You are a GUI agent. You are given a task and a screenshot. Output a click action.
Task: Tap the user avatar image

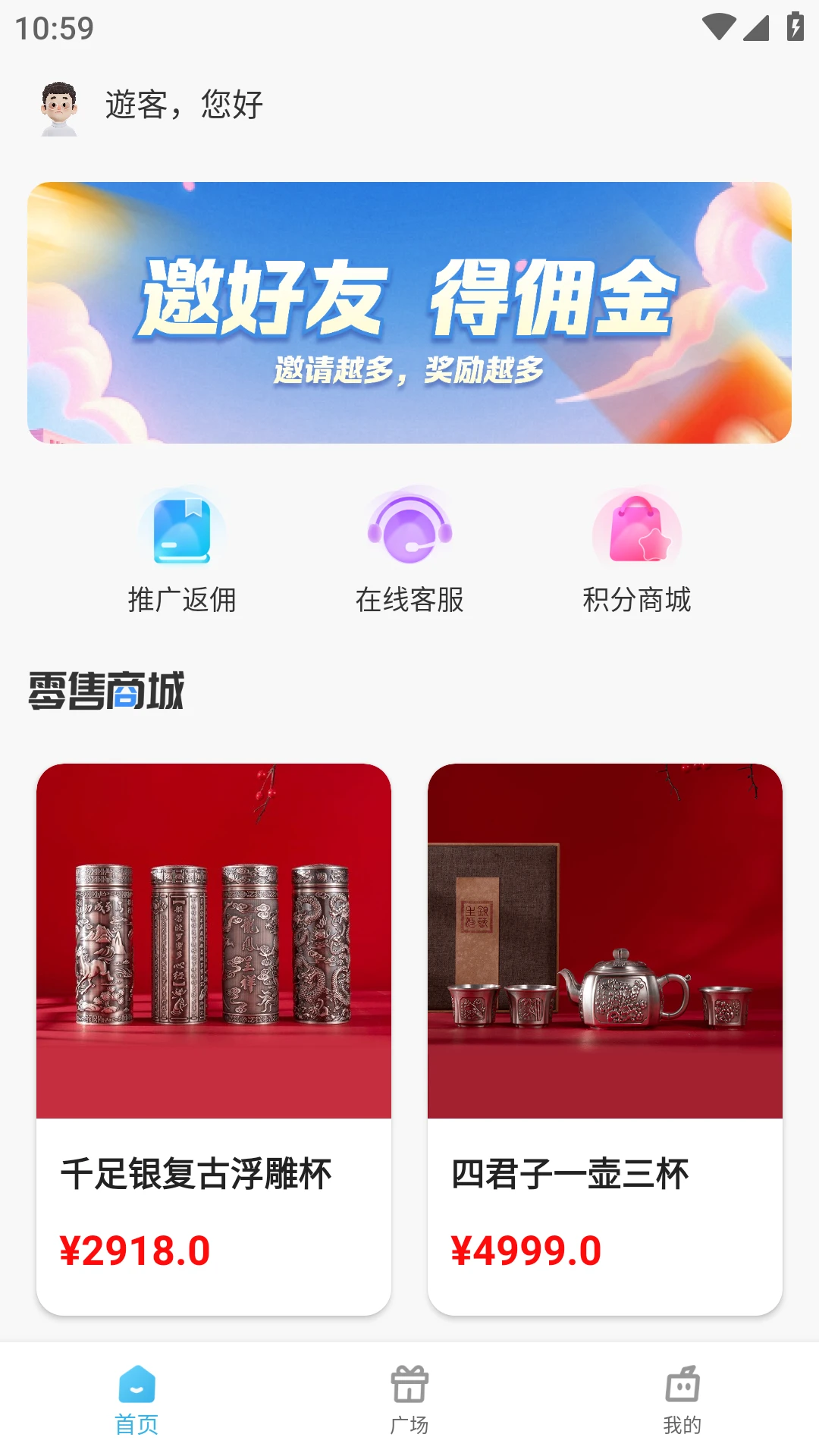tap(61, 106)
